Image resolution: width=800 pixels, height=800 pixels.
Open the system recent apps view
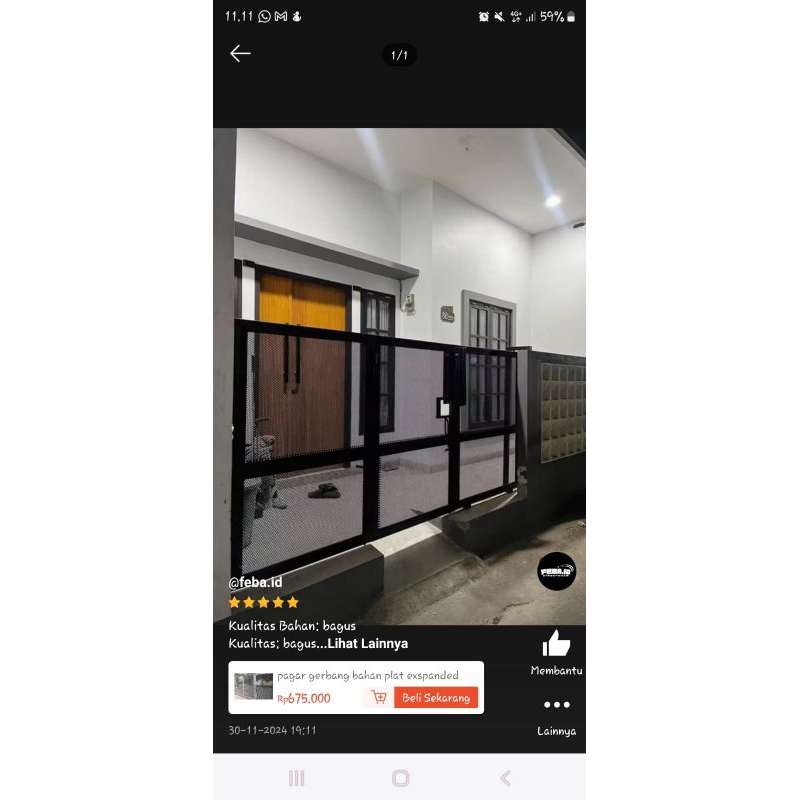pyautogui.click(x=296, y=778)
